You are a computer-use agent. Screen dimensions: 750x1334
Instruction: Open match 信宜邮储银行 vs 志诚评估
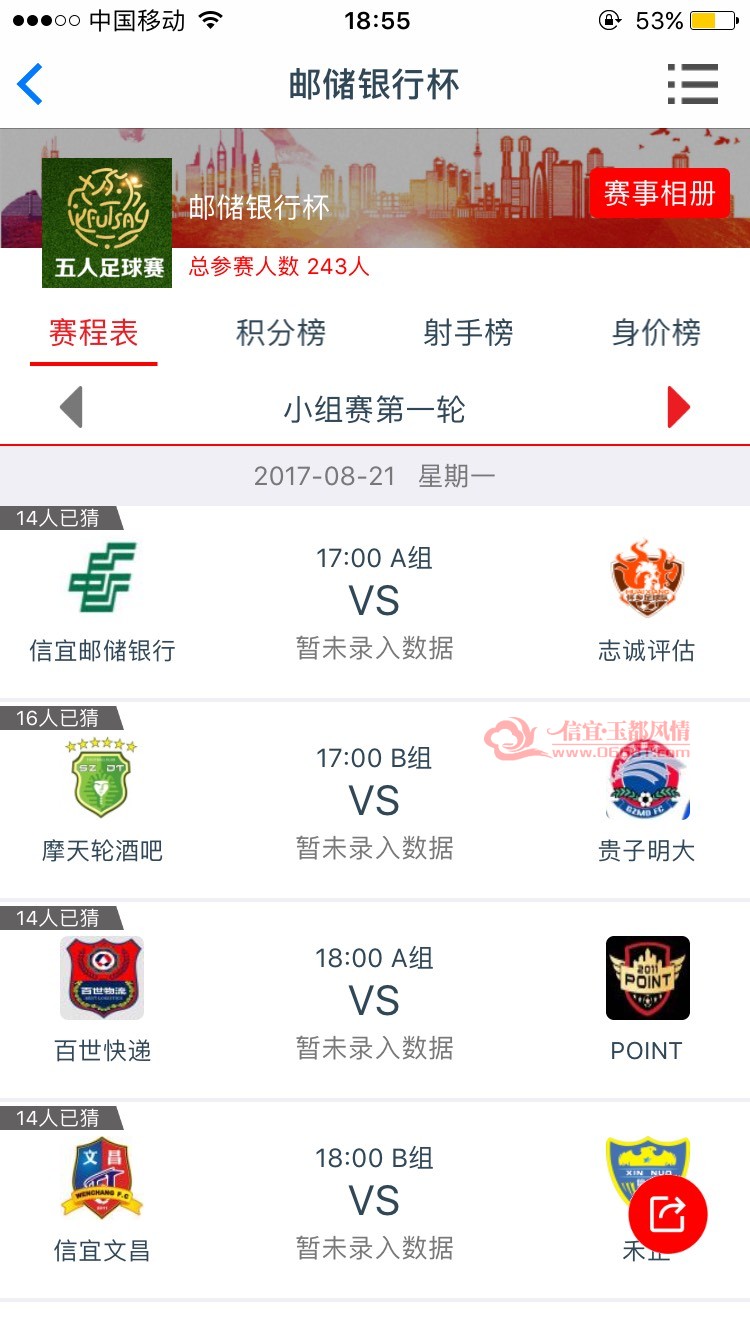coord(375,602)
